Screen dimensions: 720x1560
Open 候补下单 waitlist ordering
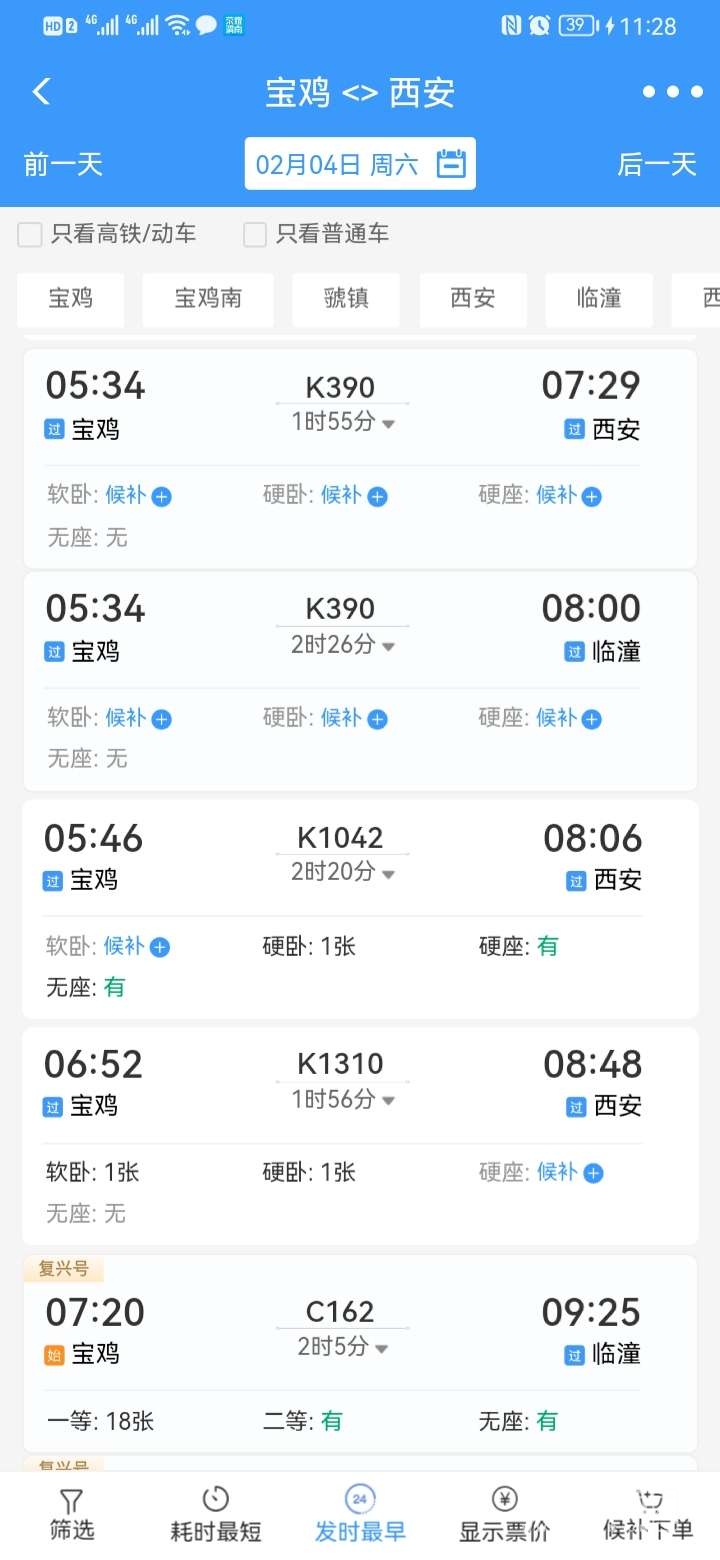tap(648, 1514)
